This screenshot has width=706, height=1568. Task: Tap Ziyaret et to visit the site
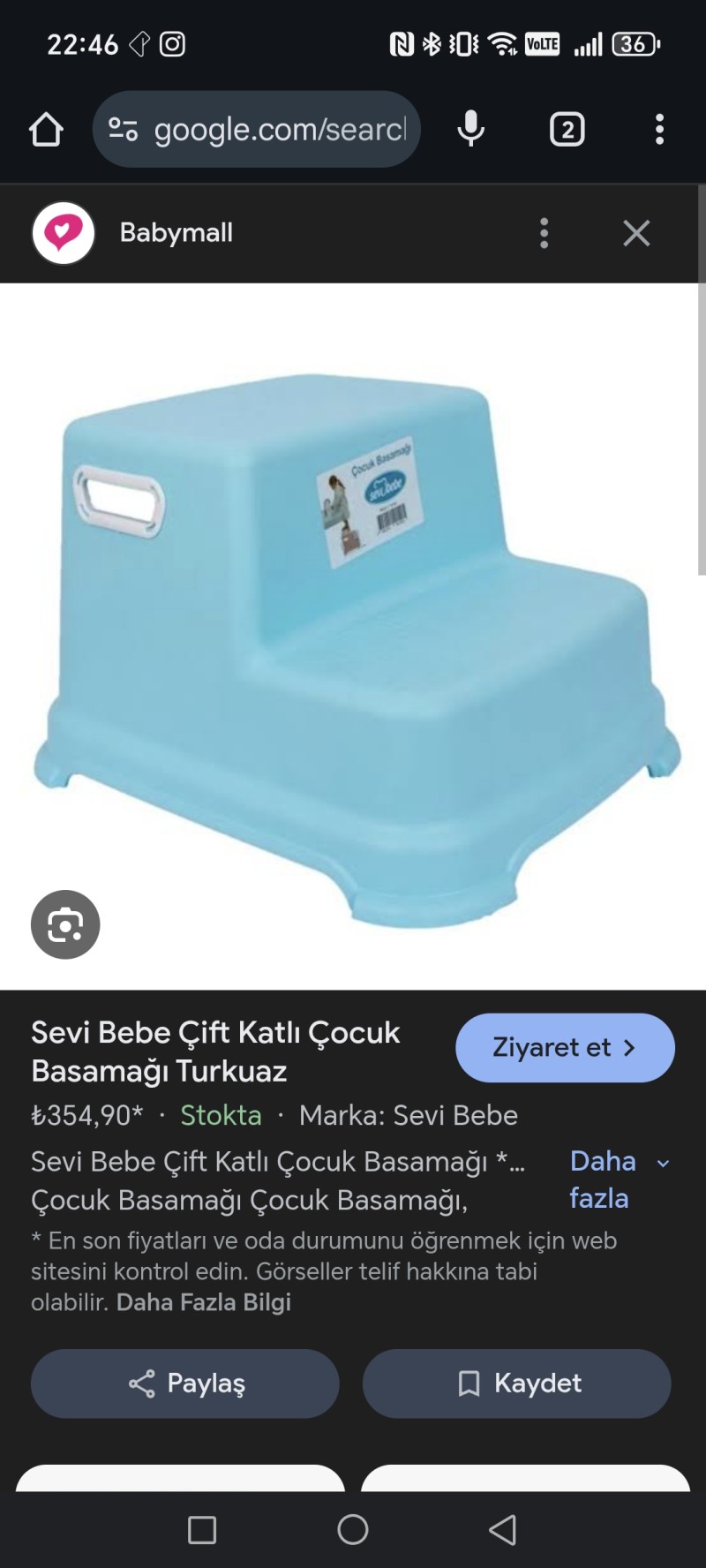pyautogui.click(x=565, y=1048)
